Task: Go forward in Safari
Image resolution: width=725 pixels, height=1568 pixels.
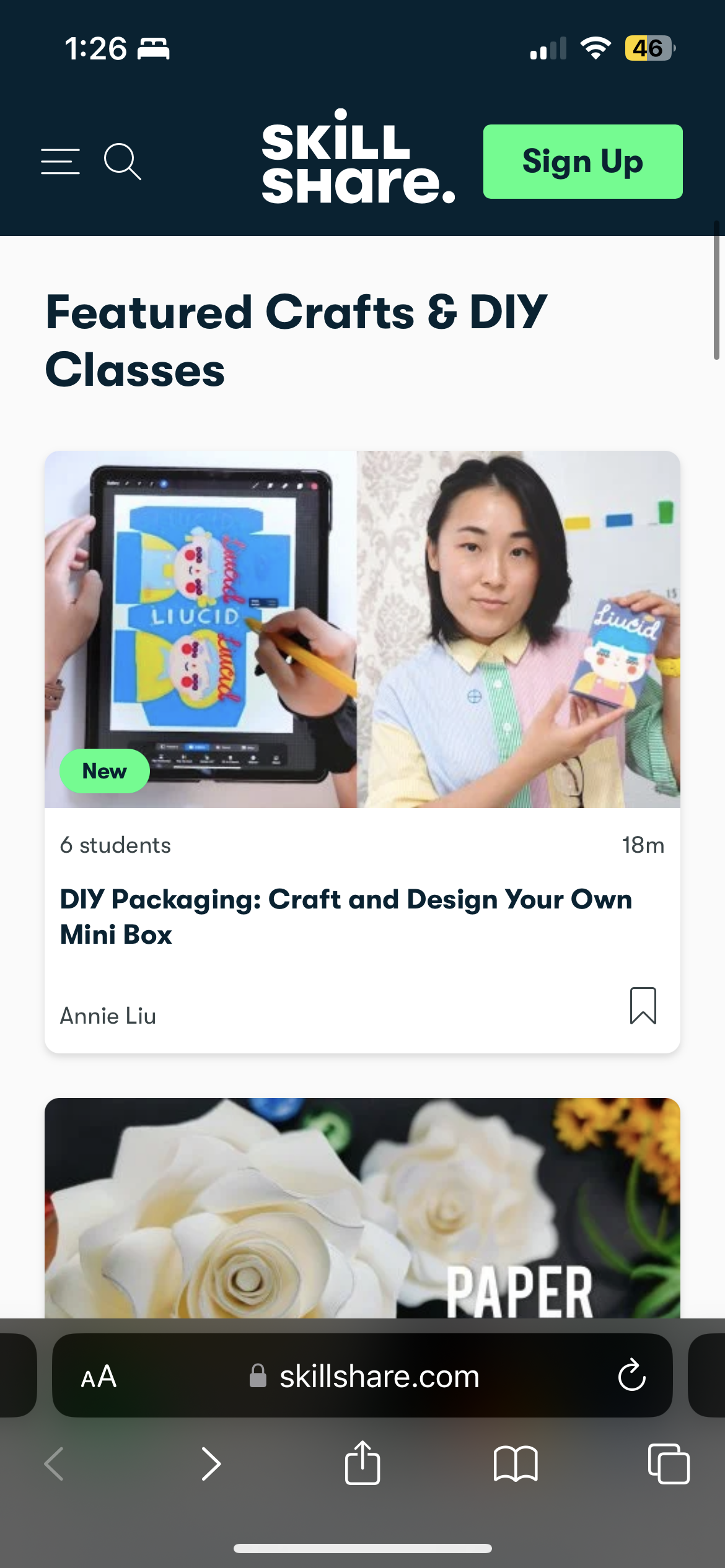Action: [x=211, y=1464]
